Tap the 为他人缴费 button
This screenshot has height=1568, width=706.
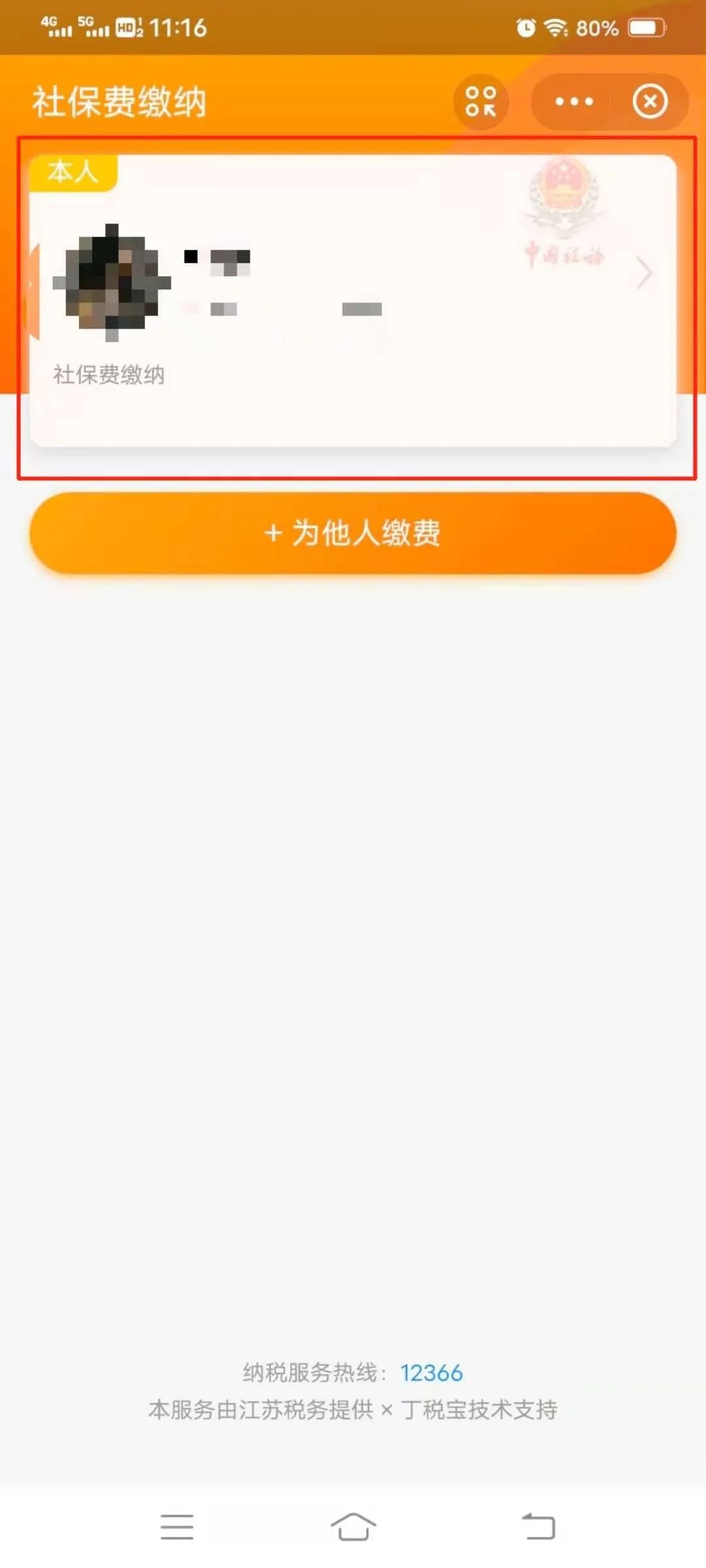click(x=353, y=533)
